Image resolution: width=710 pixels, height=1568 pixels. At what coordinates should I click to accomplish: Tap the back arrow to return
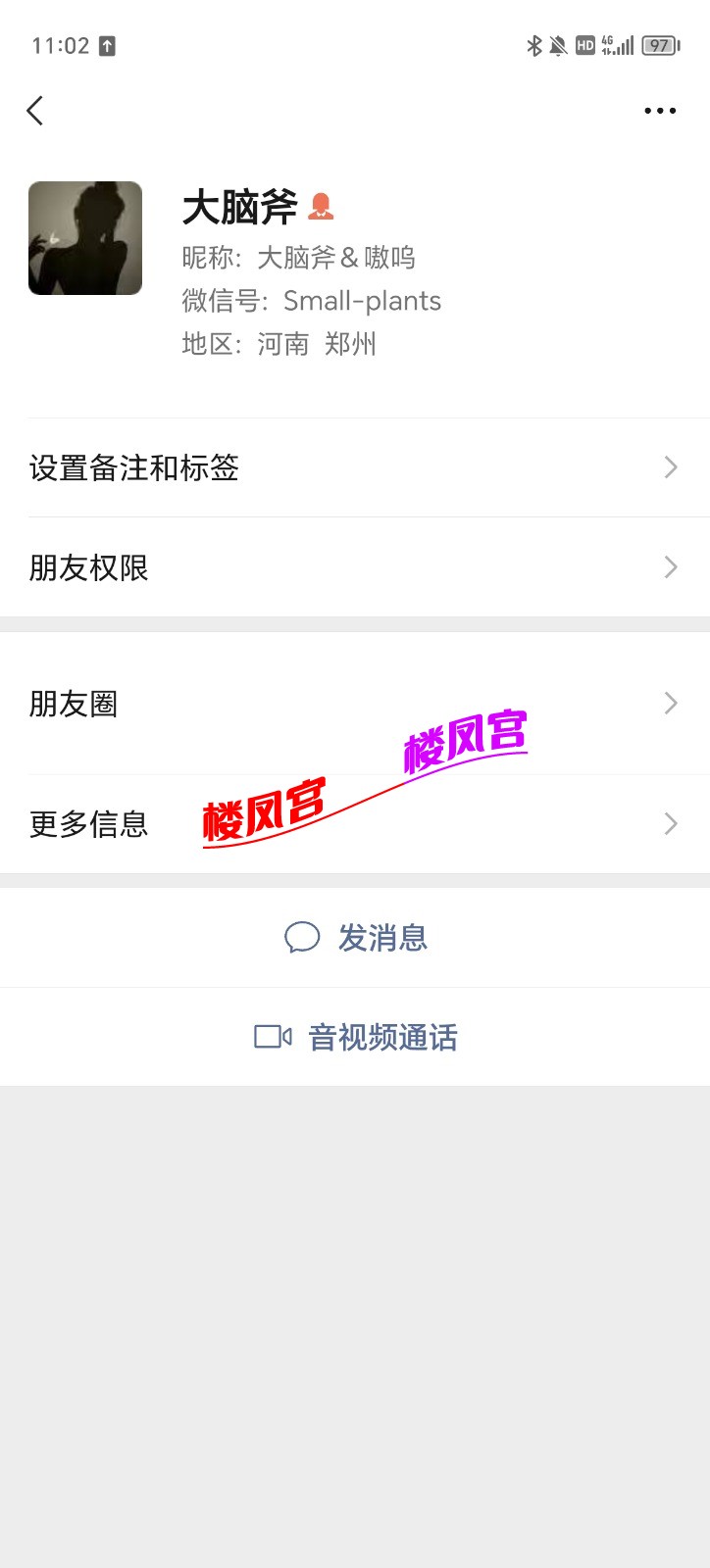point(35,111)
